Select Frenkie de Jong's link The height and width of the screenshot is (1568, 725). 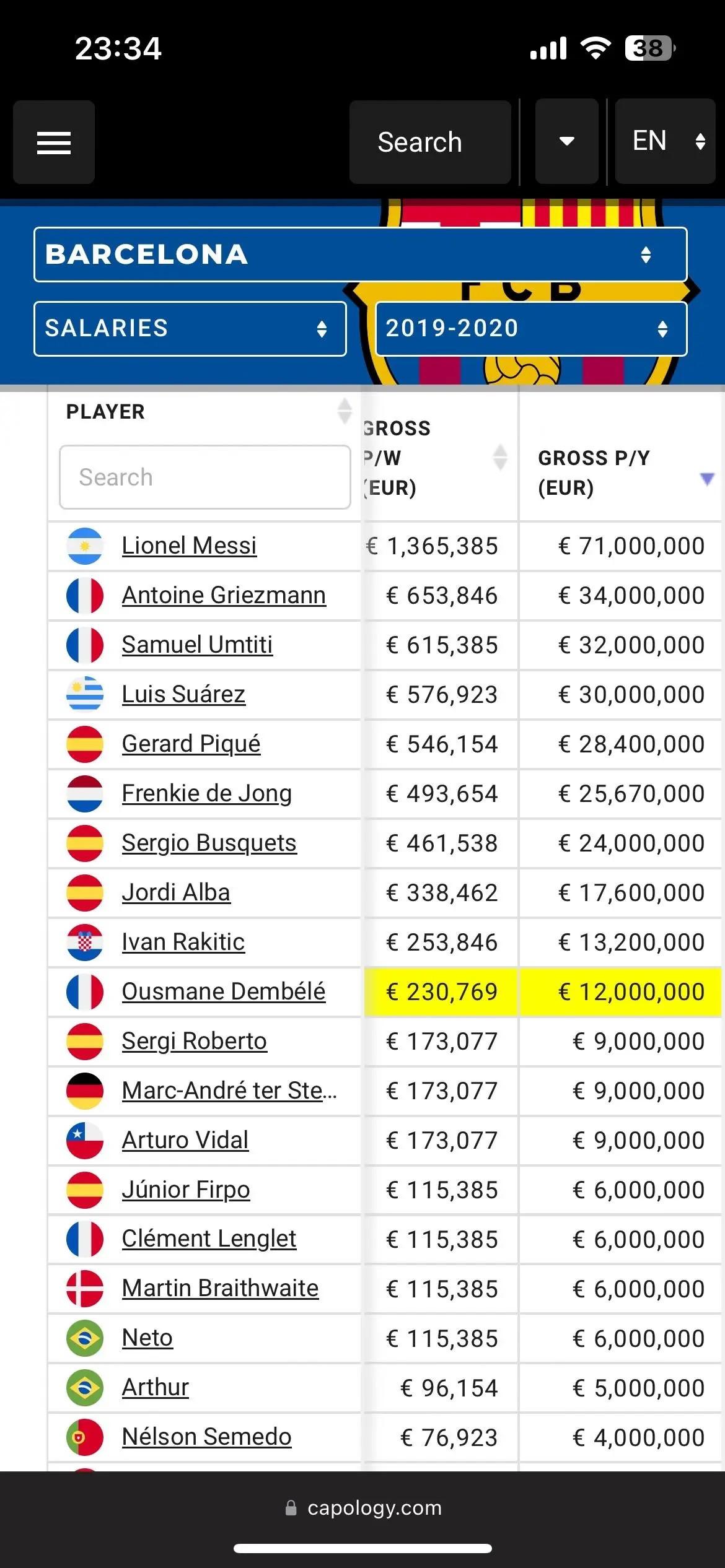(x=206, y=793)
